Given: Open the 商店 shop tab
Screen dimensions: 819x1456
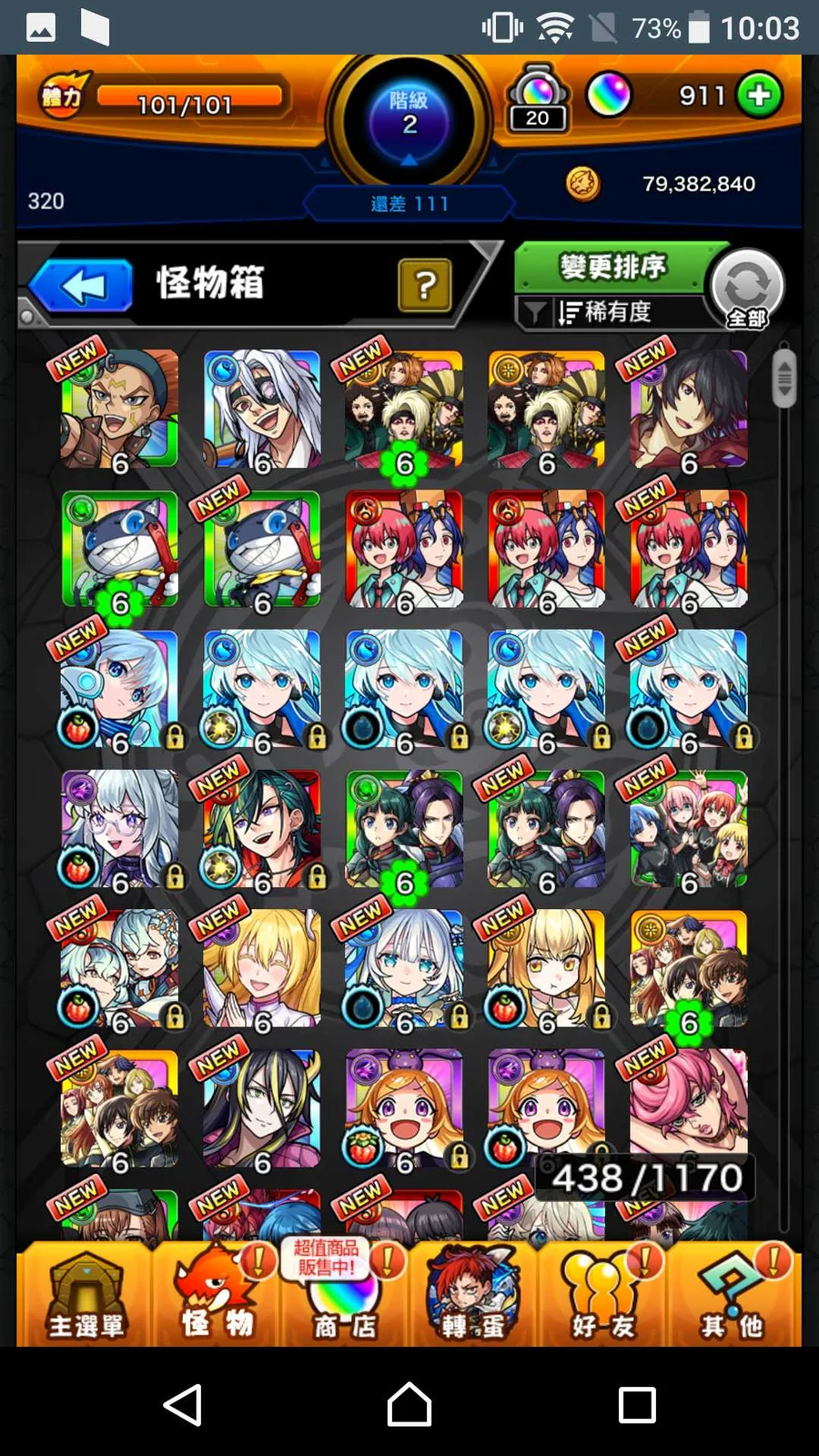Looking at the screenshot, I should point(344,1294).
